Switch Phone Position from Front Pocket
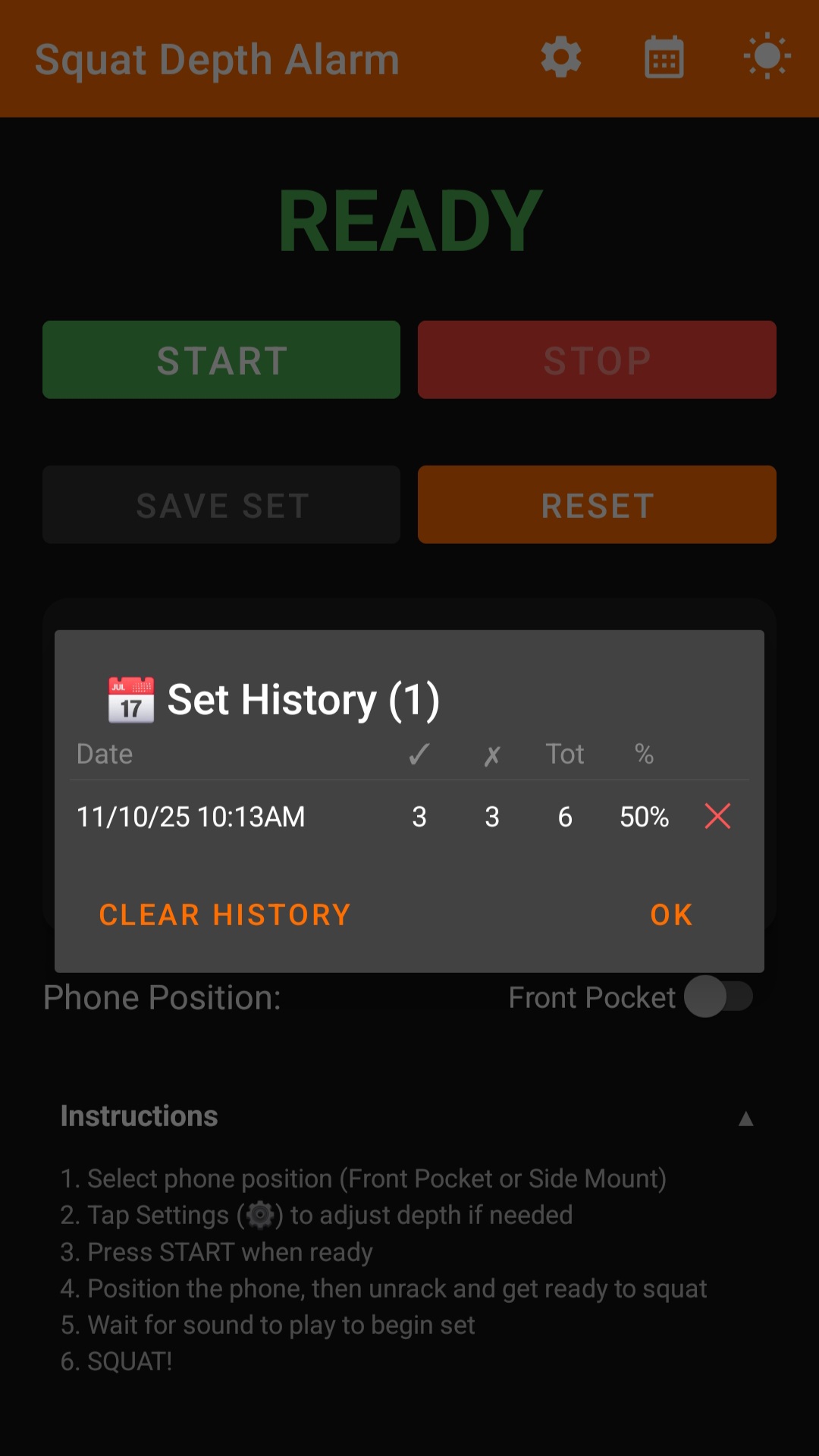 [x=719, y=997]
